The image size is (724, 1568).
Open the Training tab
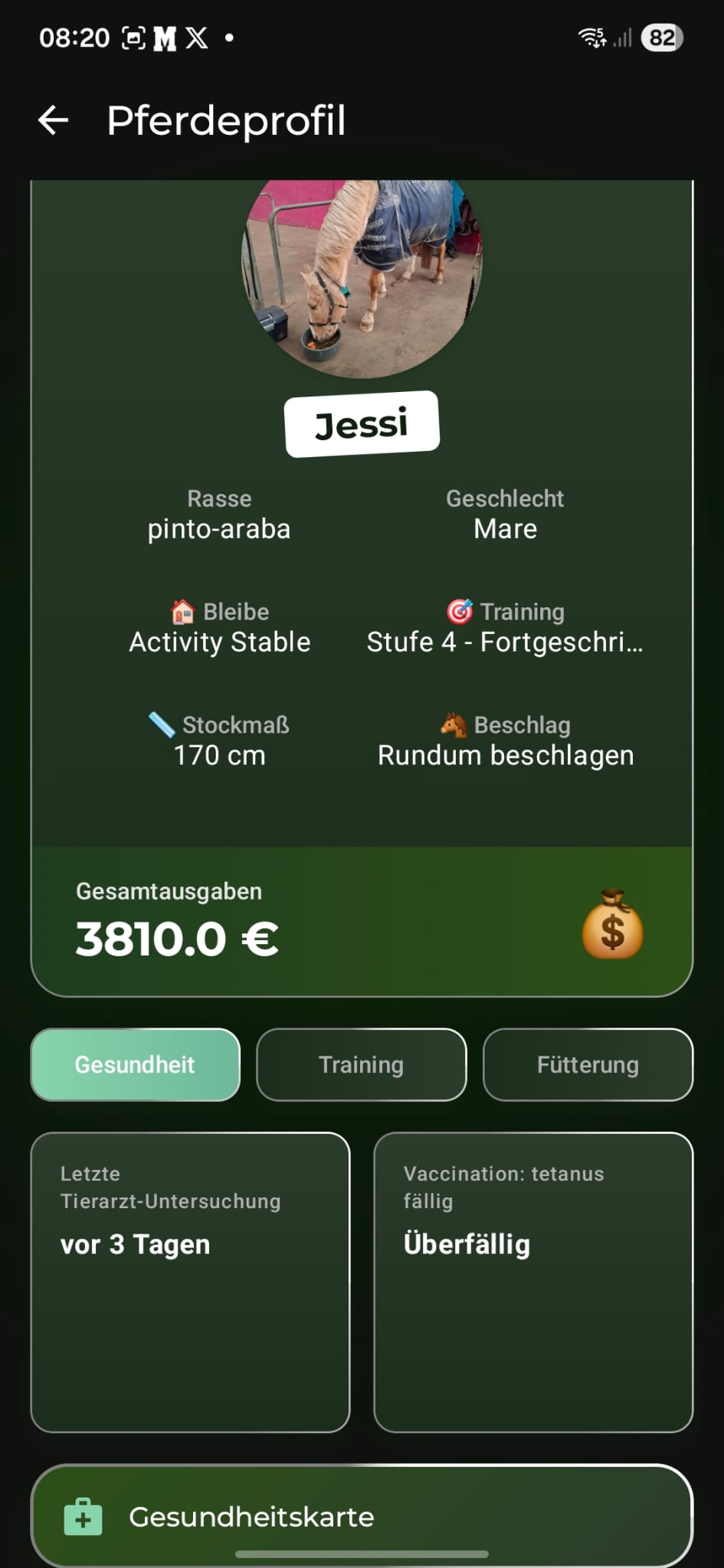(361, 1064)
